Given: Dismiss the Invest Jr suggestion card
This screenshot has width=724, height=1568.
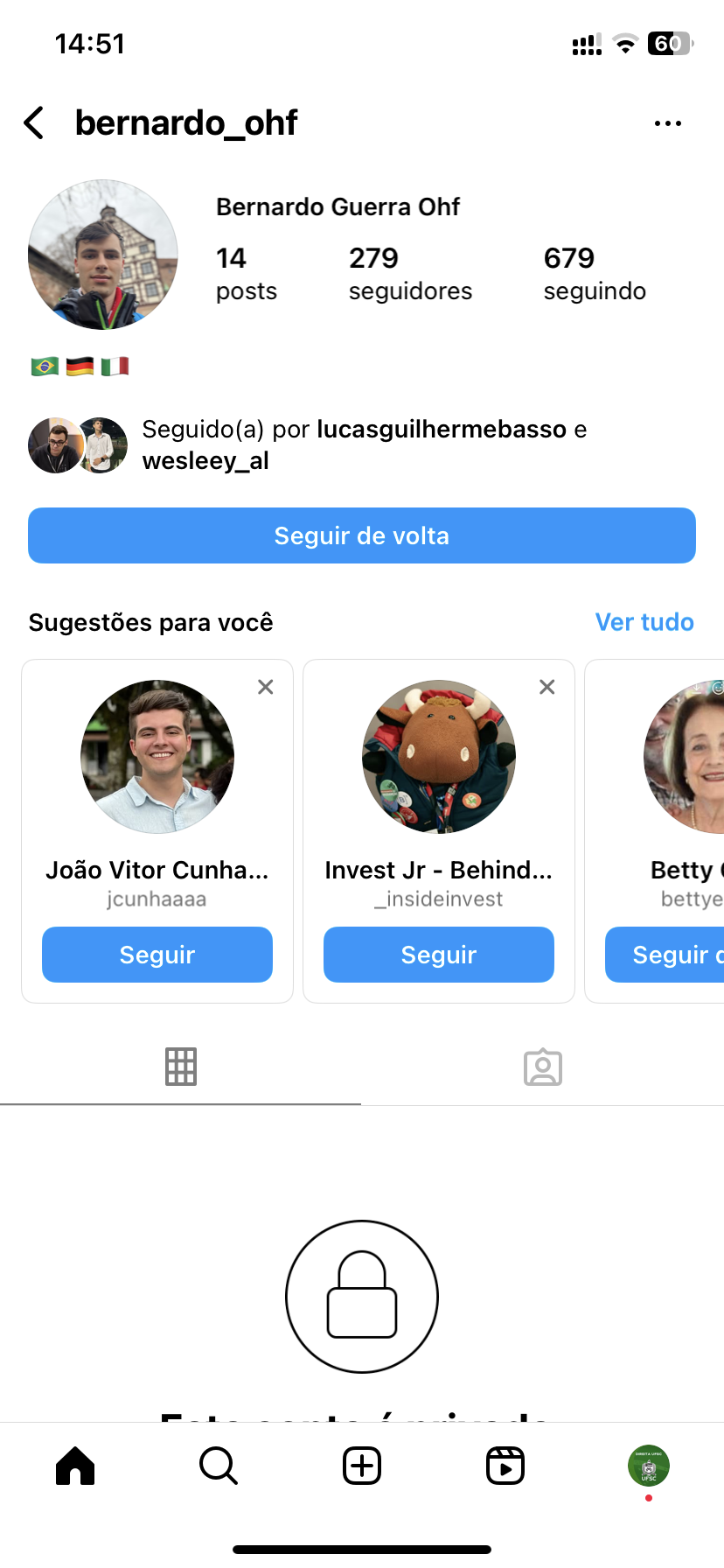Looking at the screenshot, I should (547, 688).
